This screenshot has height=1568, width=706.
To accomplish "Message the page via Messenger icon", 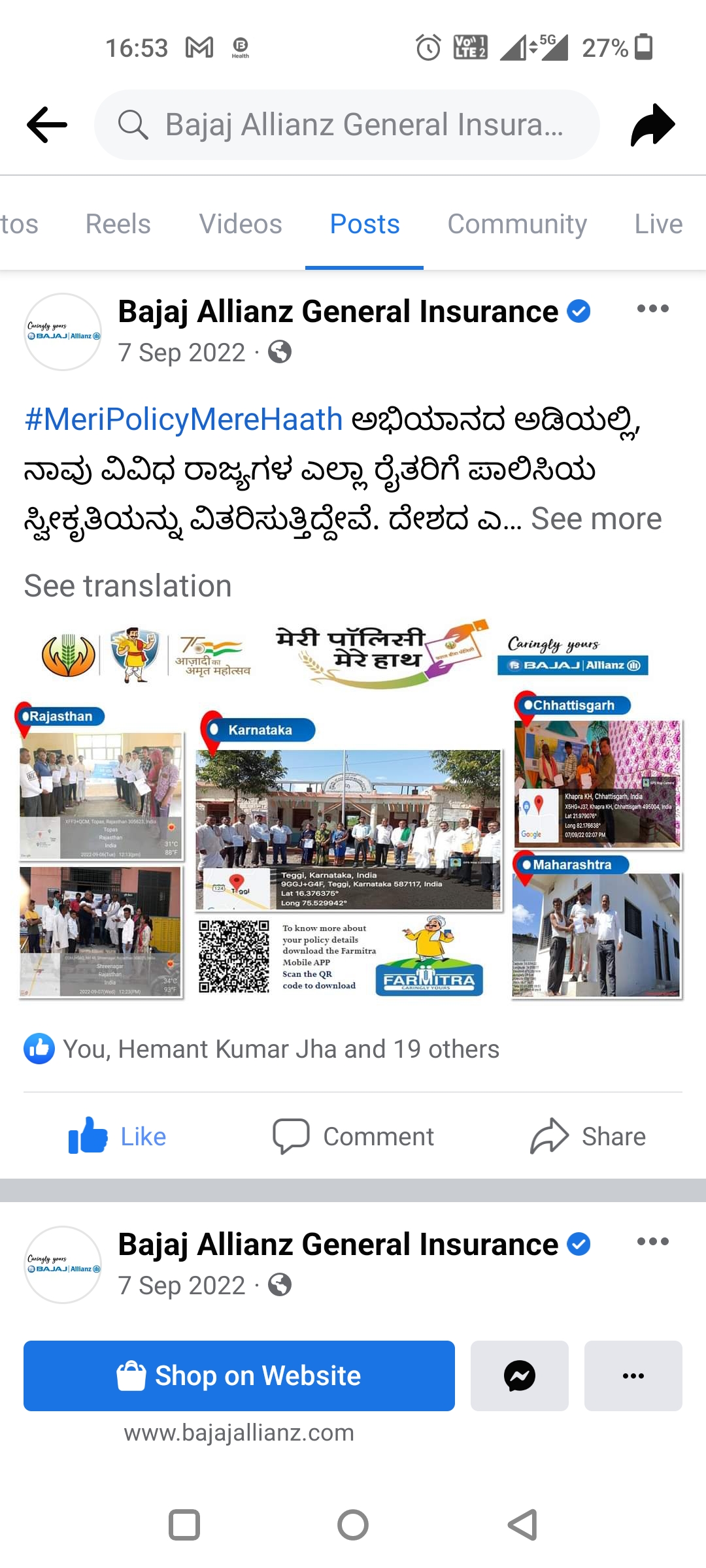I will [x=519, y=1375].
